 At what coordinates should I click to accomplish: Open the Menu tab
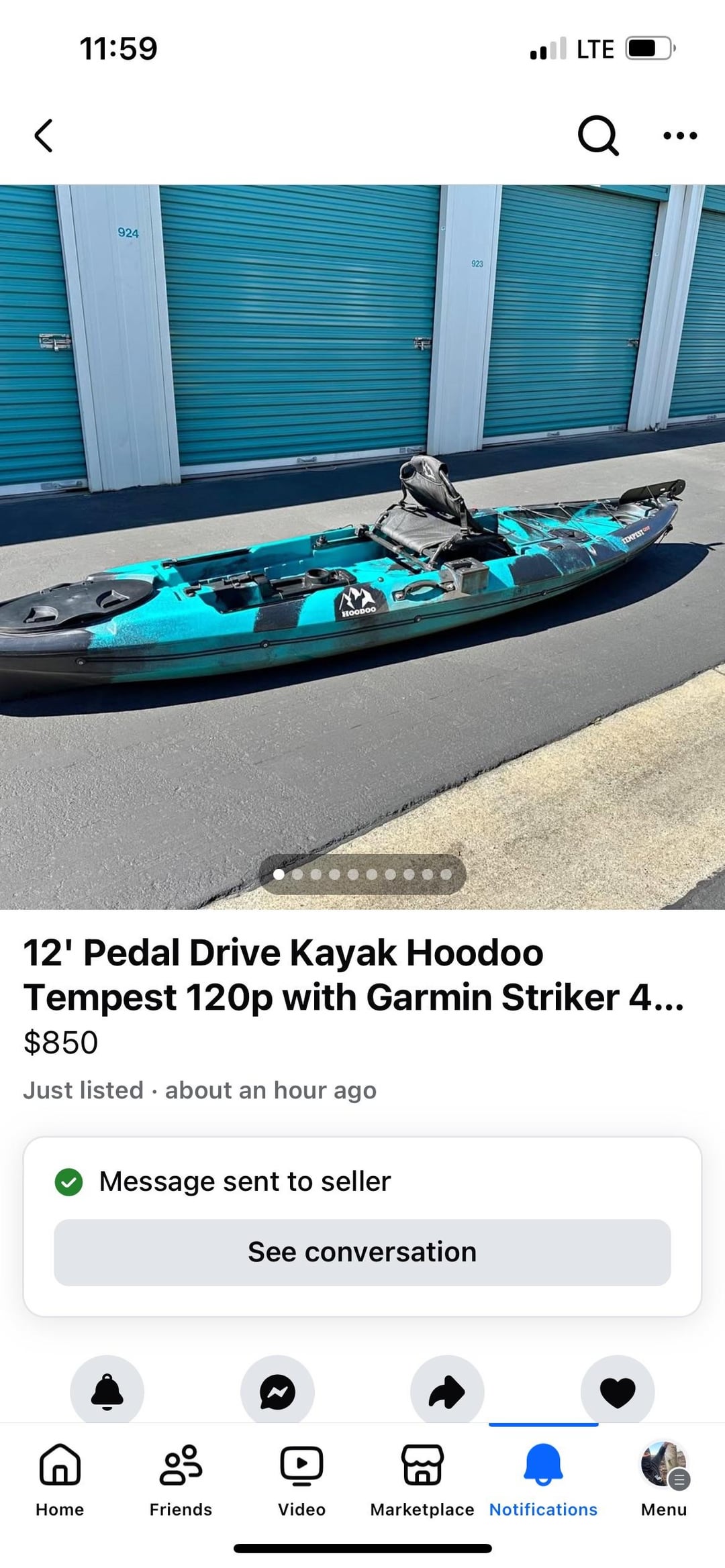point(664,1479)
